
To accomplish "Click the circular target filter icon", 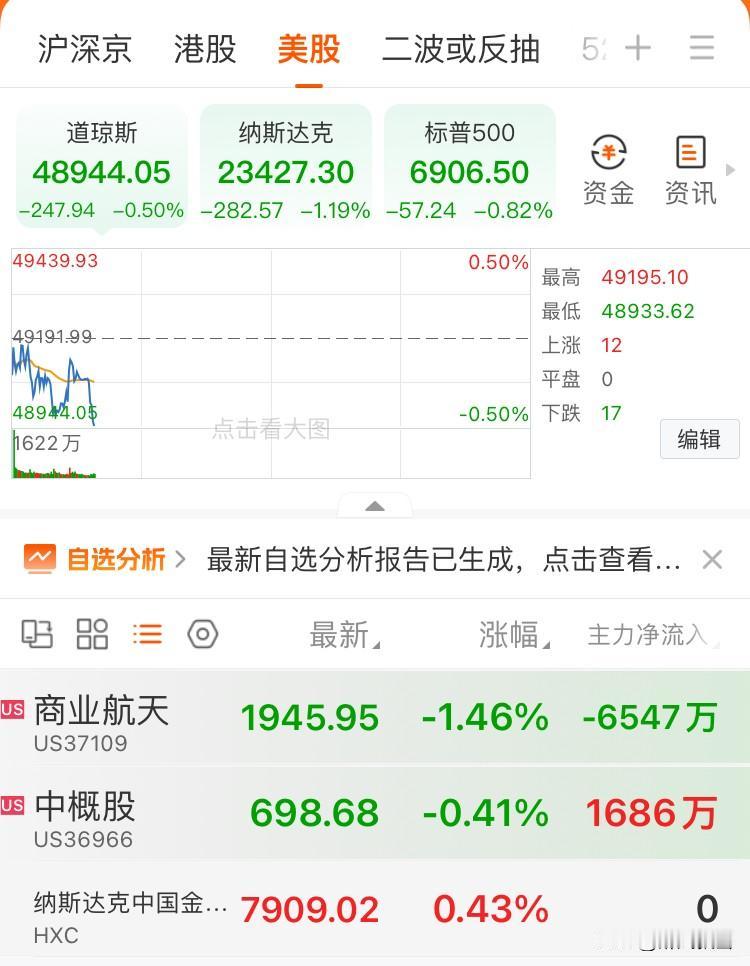I will pyautogui.click(x=203, y=633).
